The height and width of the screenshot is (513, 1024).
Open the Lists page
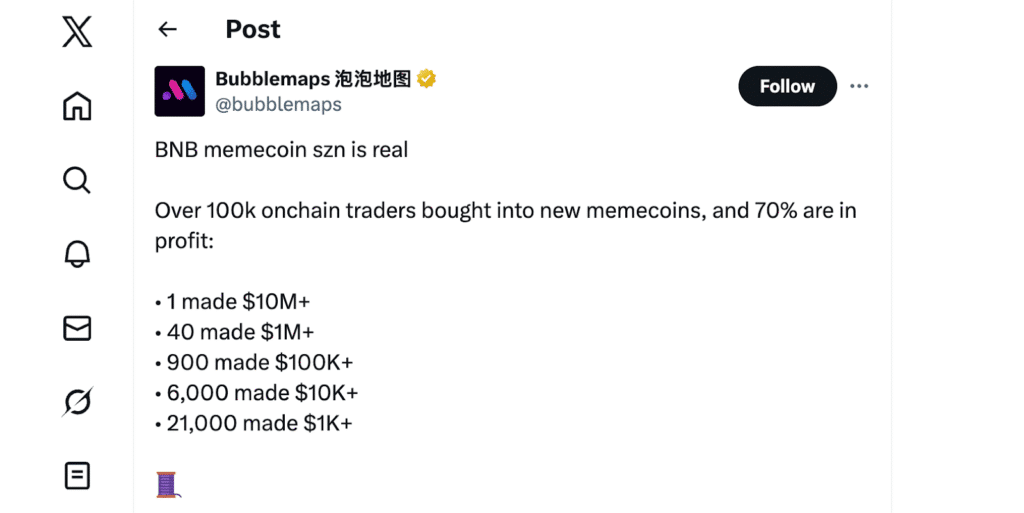77,476
